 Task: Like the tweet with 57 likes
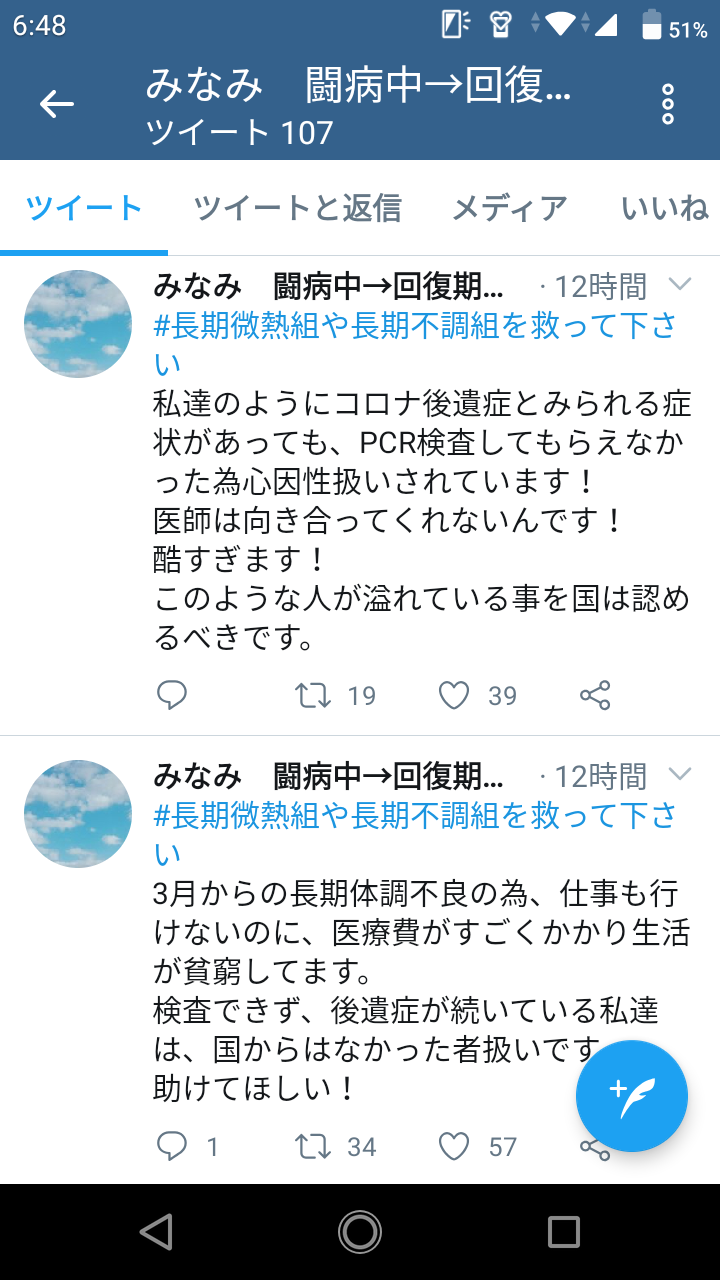tap(454, 1146)
